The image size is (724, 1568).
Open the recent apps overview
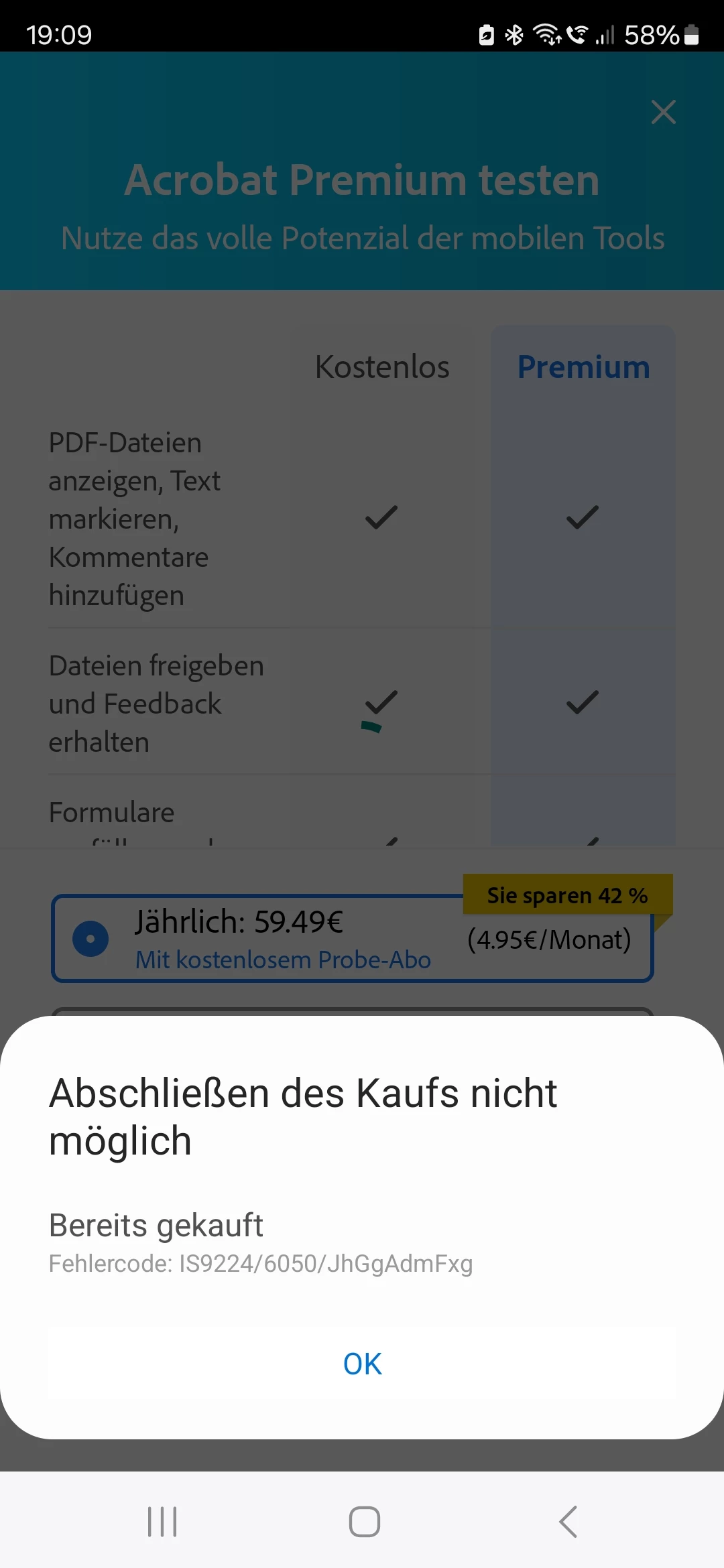162,1521
